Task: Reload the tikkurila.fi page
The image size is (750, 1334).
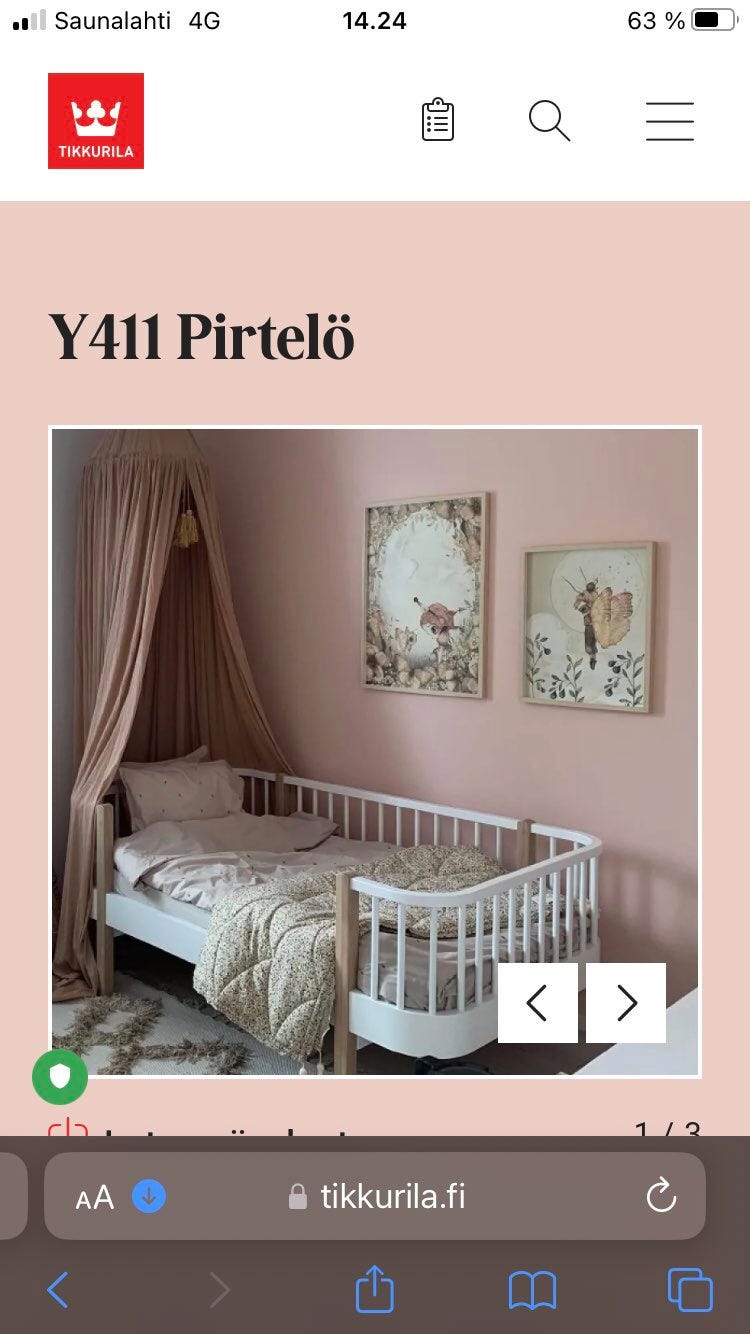Action: (661, 1196)
